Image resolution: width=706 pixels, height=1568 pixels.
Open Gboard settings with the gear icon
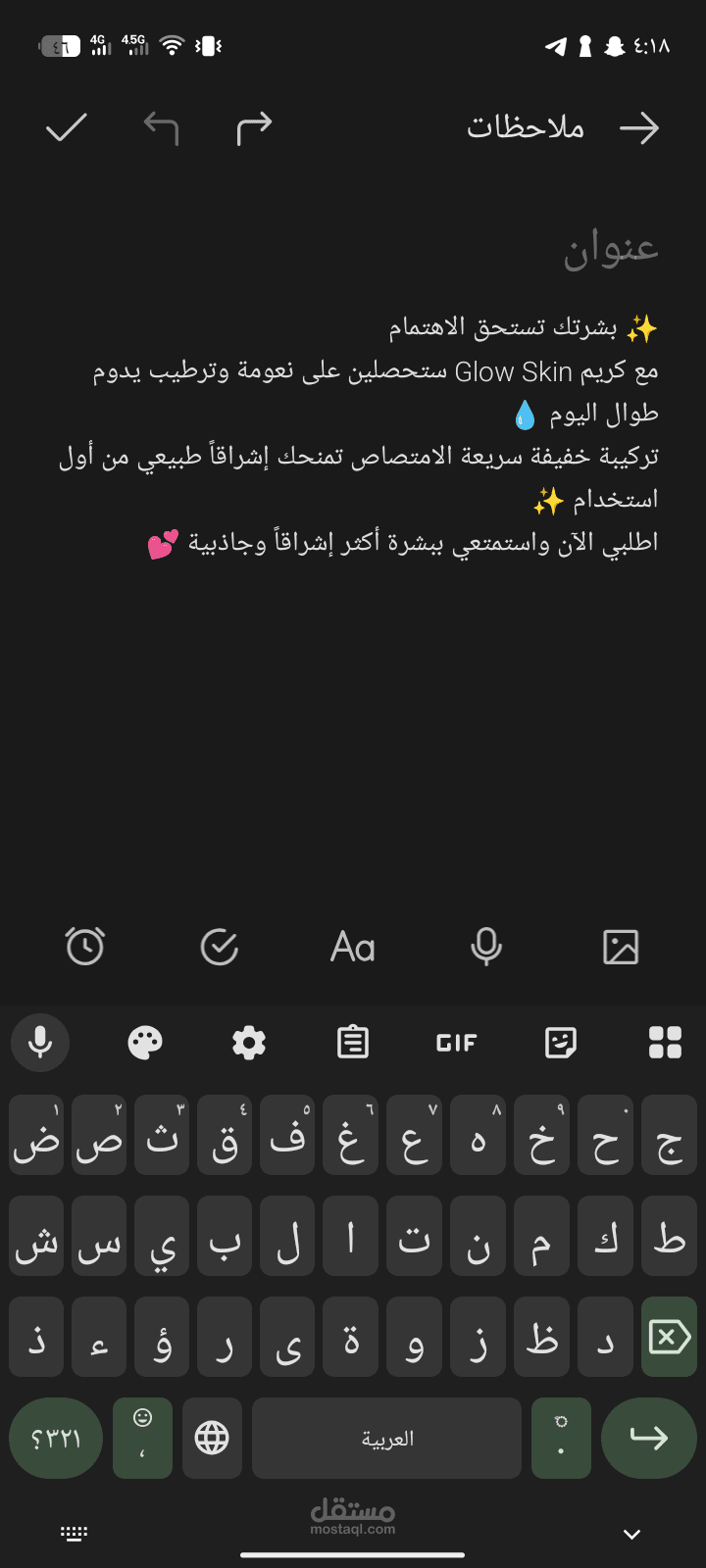point(248,1042)
